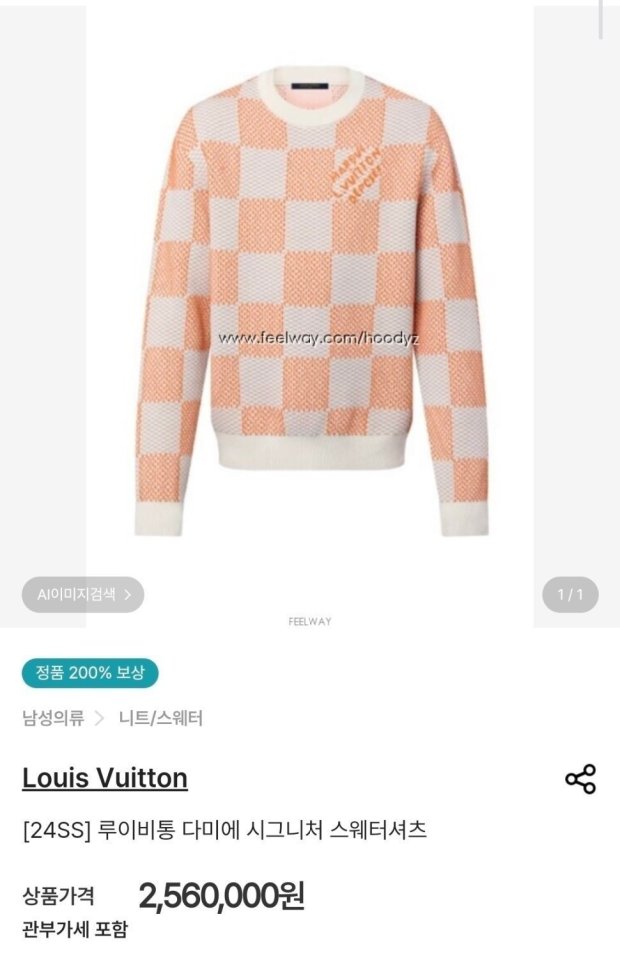The image size is (620, 960).
Task: View the sweater product photo
Action: [x=310, y=300]
